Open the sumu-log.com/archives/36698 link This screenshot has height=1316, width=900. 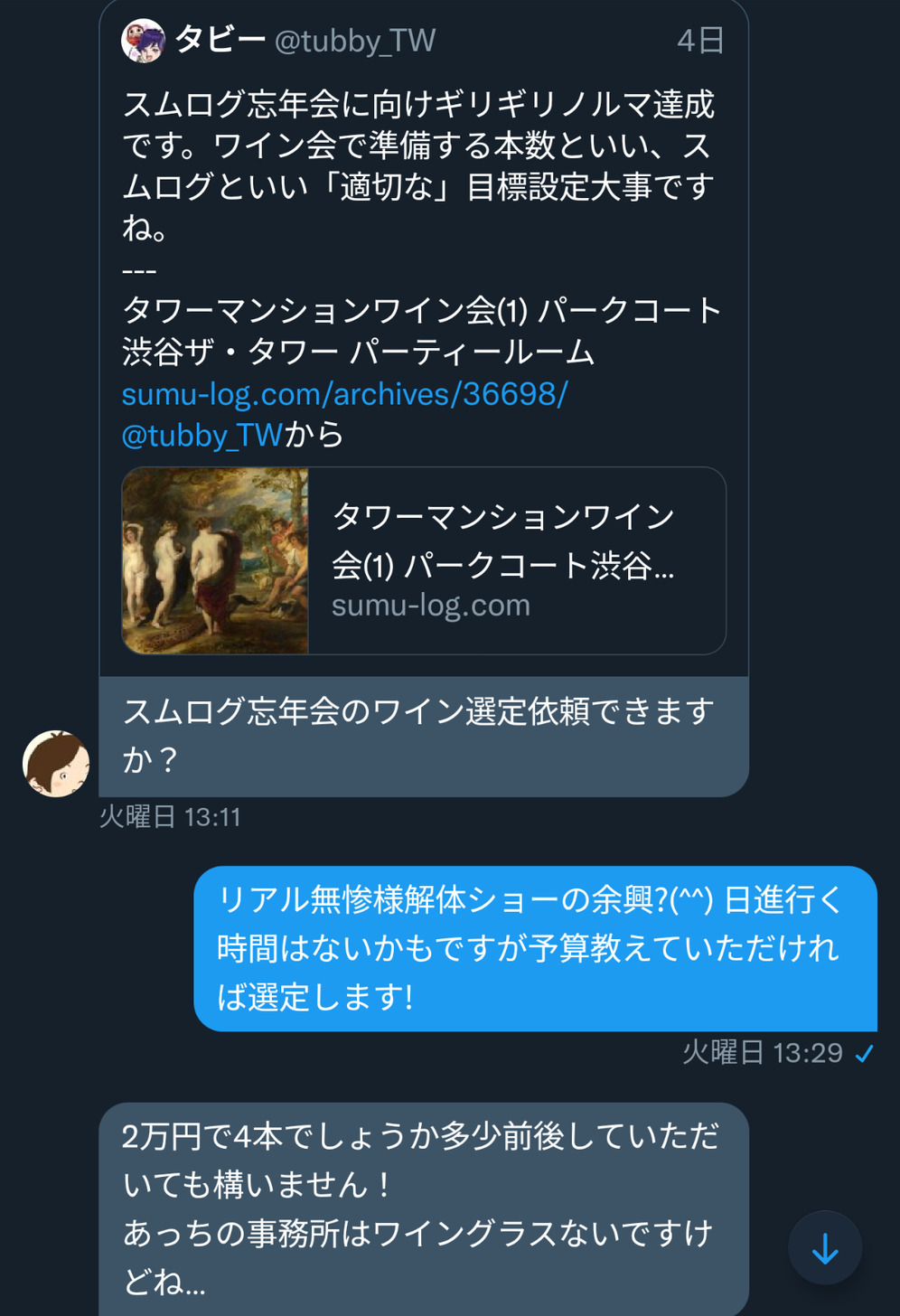point(344,394)
